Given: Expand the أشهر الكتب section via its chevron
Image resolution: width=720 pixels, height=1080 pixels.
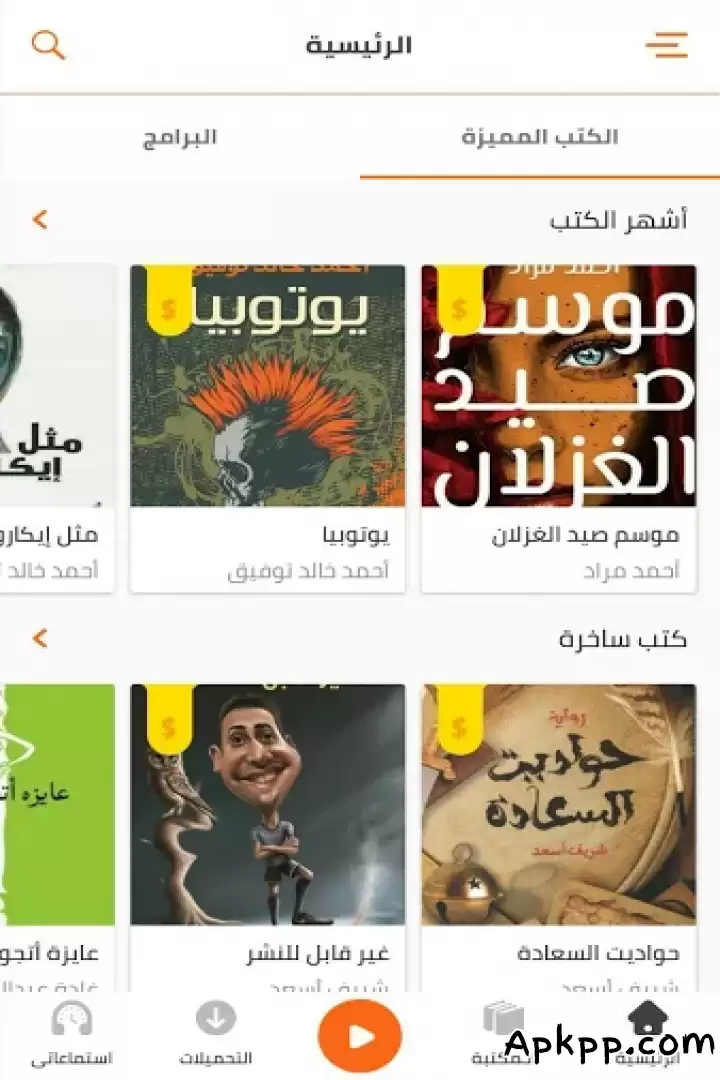Looking at the screenshot, I should click(40, 219).
